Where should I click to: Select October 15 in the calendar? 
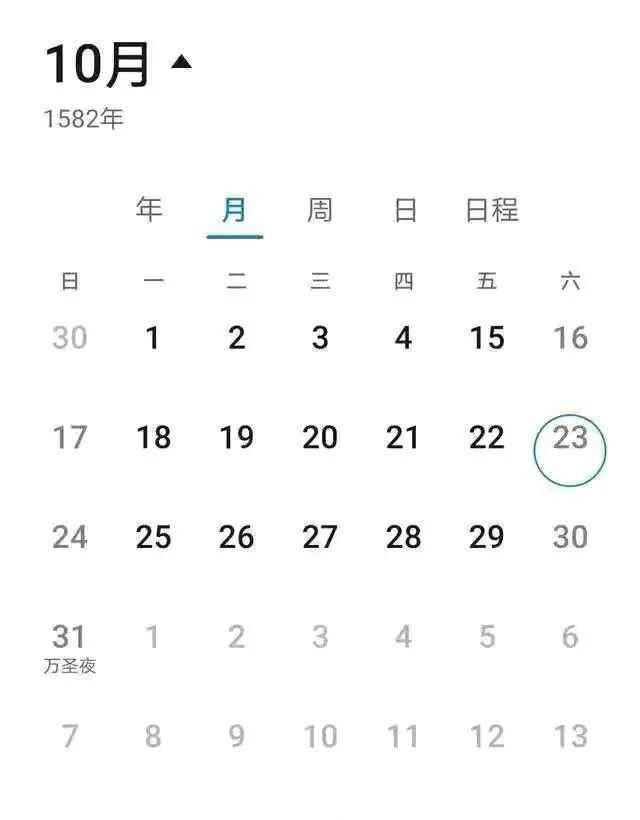(487, 338)
